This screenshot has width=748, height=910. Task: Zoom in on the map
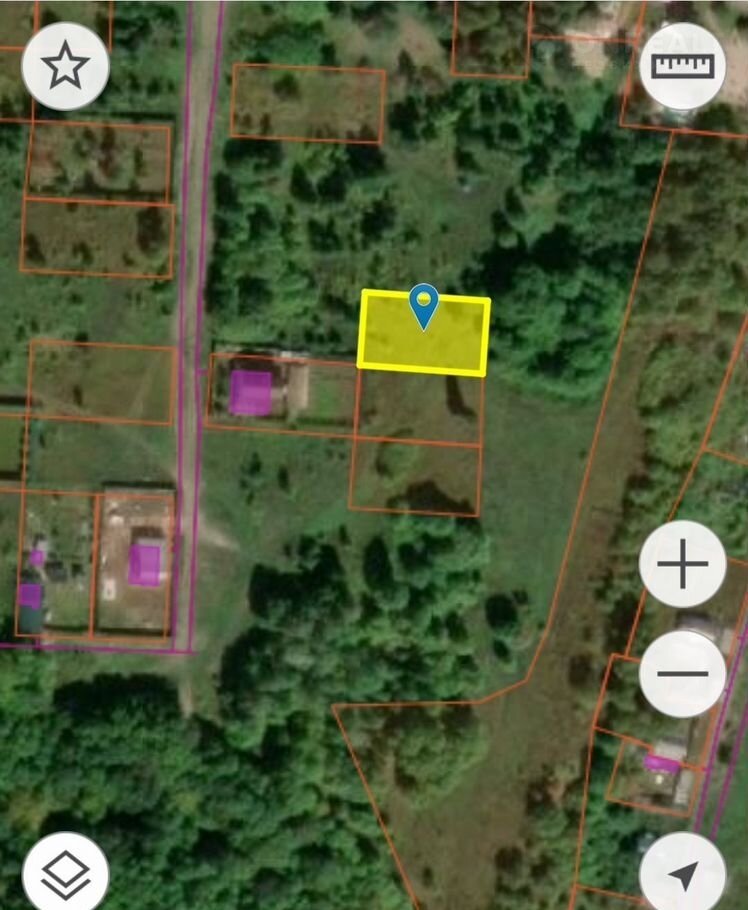(x=683, y=565)
